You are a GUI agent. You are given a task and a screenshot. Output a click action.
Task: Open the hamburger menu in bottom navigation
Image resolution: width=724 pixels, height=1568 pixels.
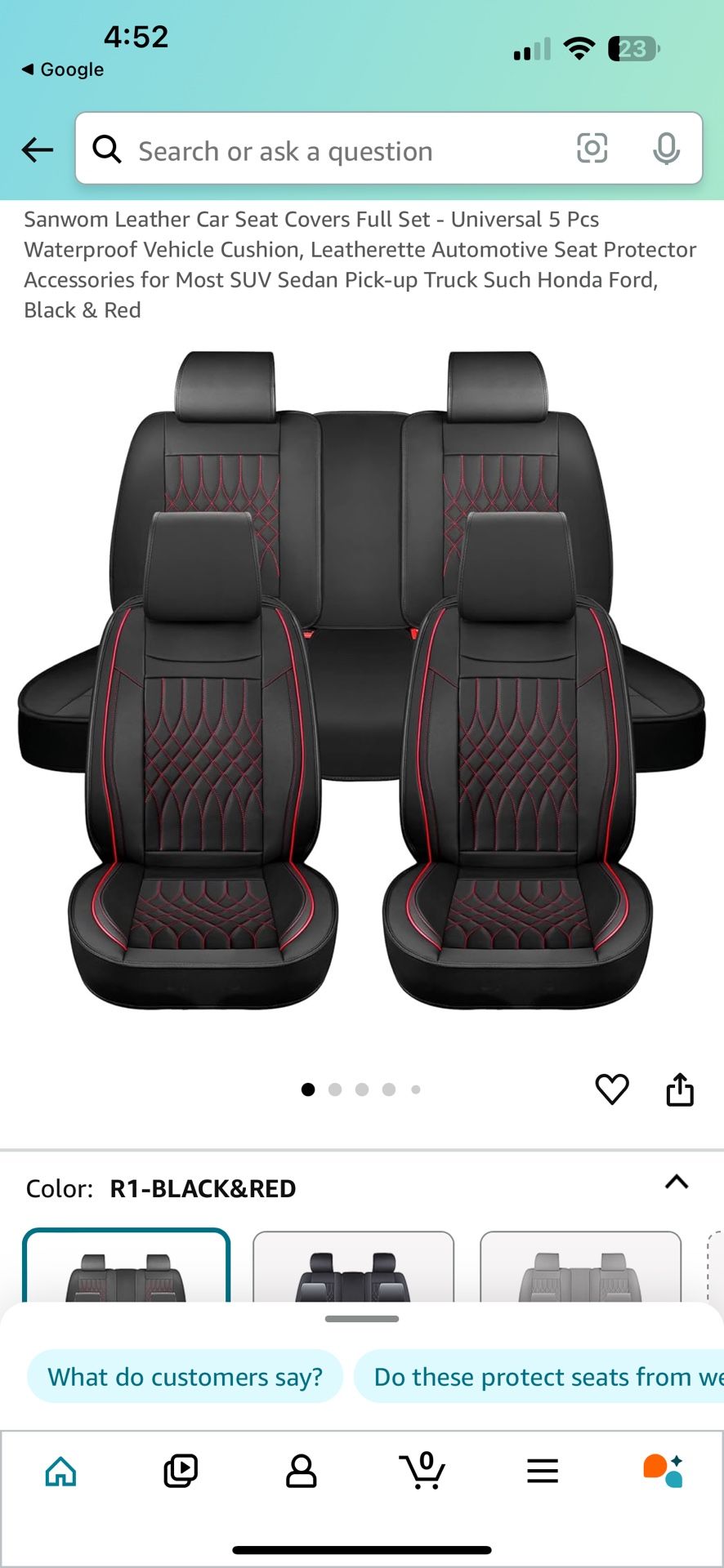pyautogui.click(x=543, y=1470)
